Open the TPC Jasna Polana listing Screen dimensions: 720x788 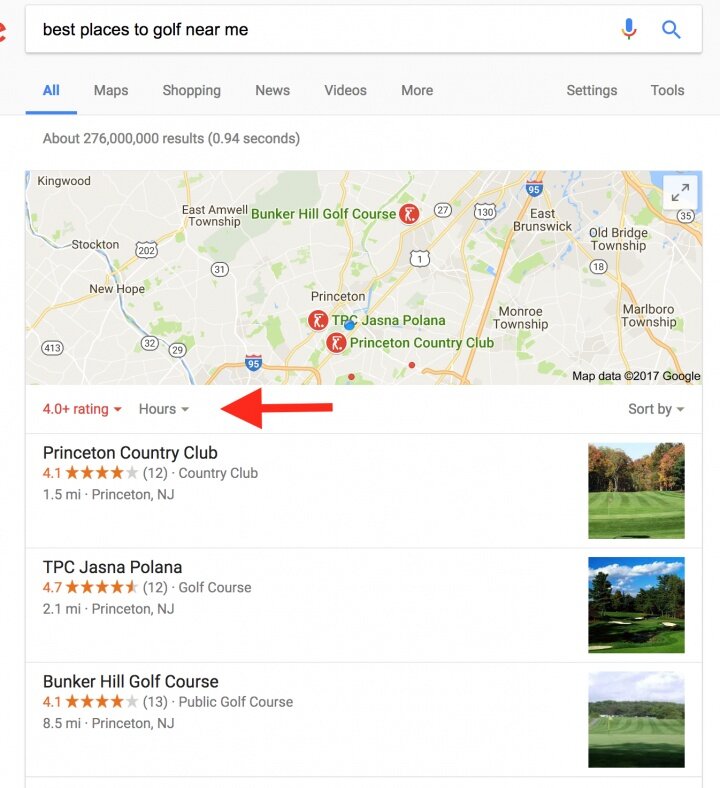point(112,567)
